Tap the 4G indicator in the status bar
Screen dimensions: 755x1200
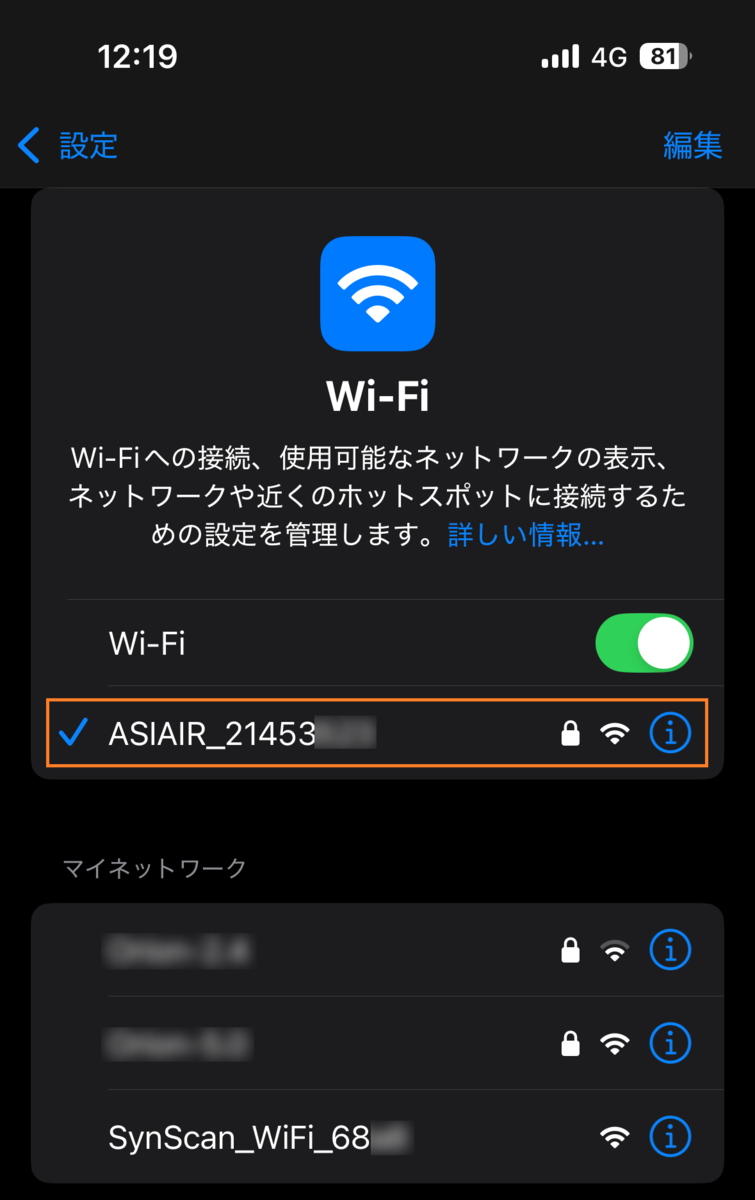[610, 57]
